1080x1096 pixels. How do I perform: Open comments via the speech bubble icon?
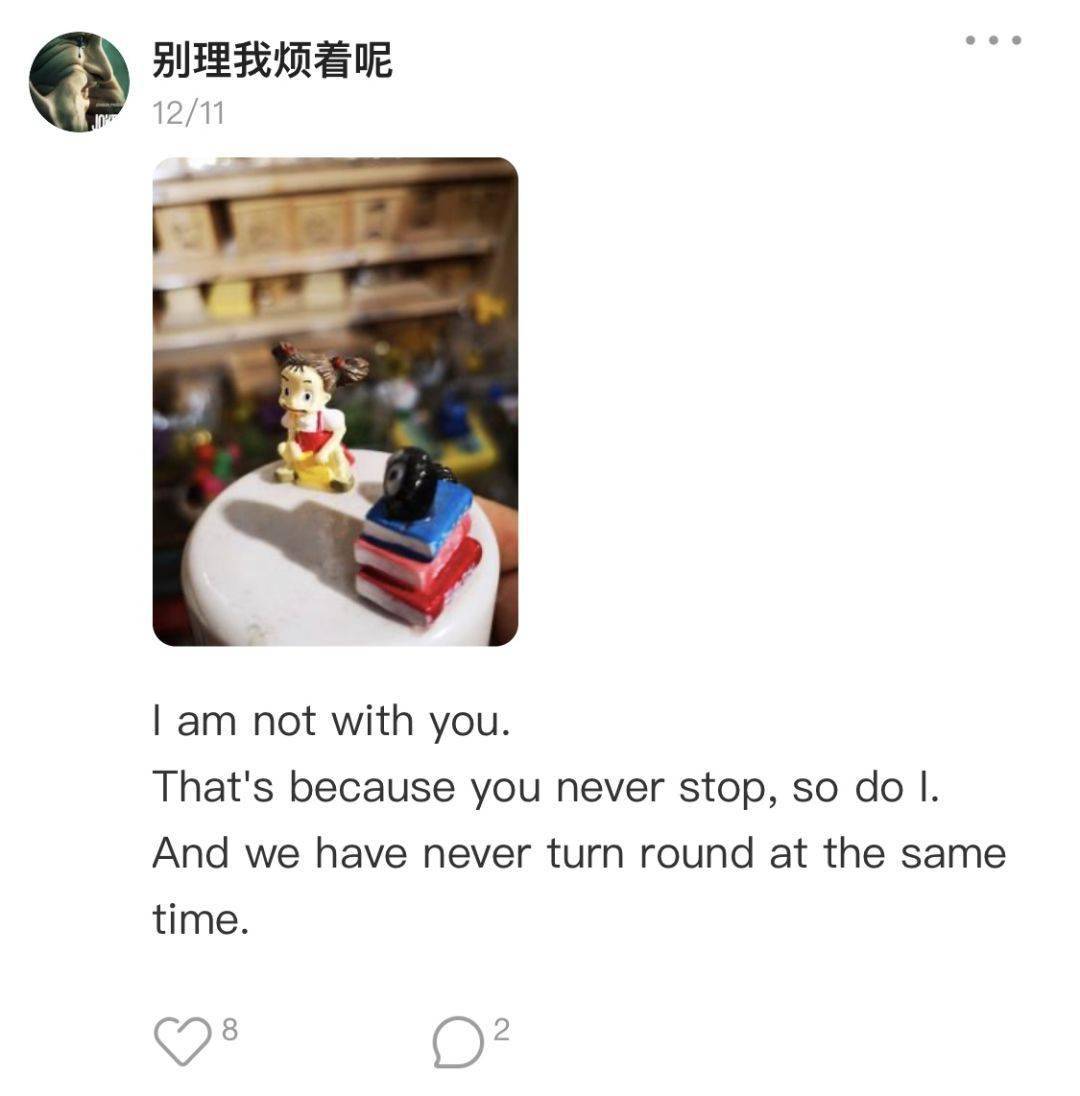click(x=457, y=1042)
